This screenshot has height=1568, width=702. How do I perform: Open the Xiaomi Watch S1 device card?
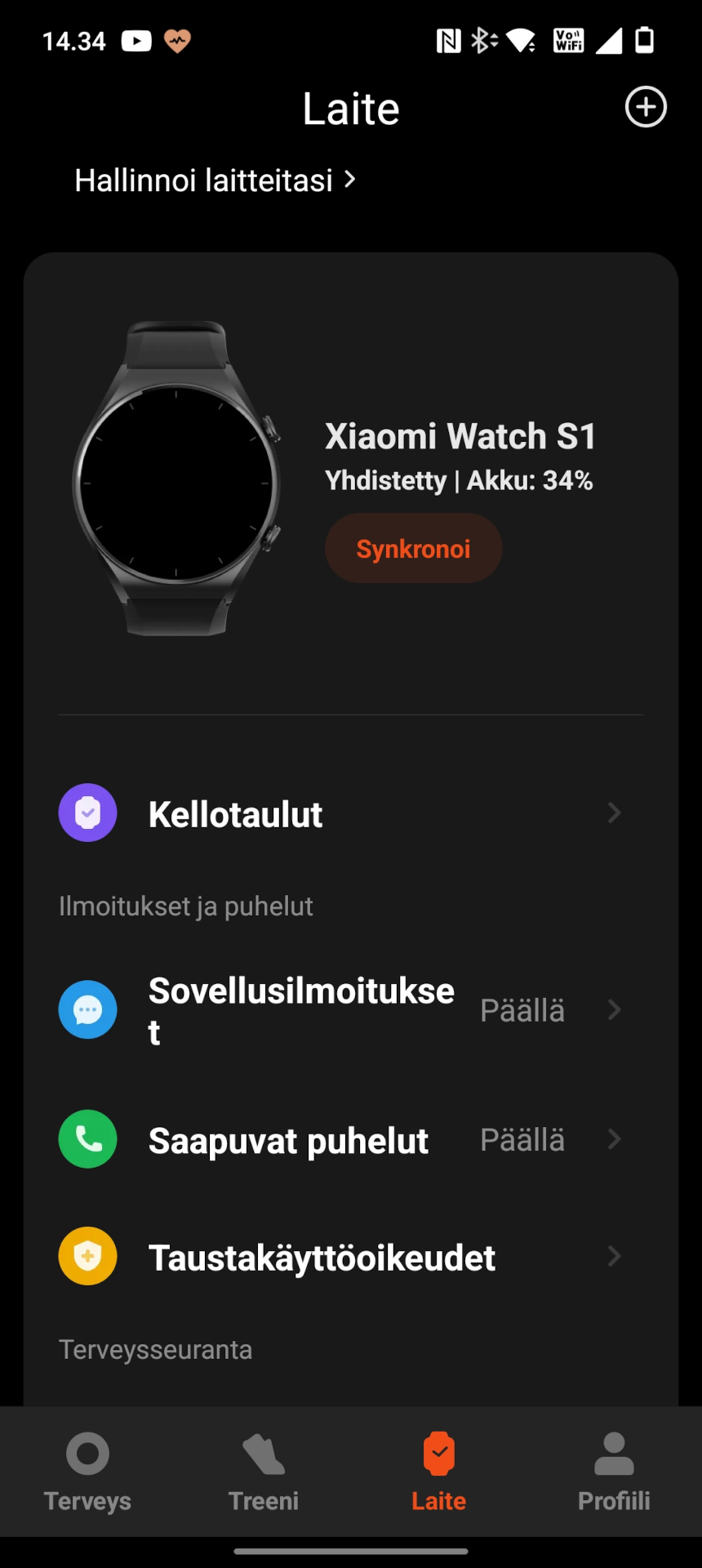pos(460,437)
